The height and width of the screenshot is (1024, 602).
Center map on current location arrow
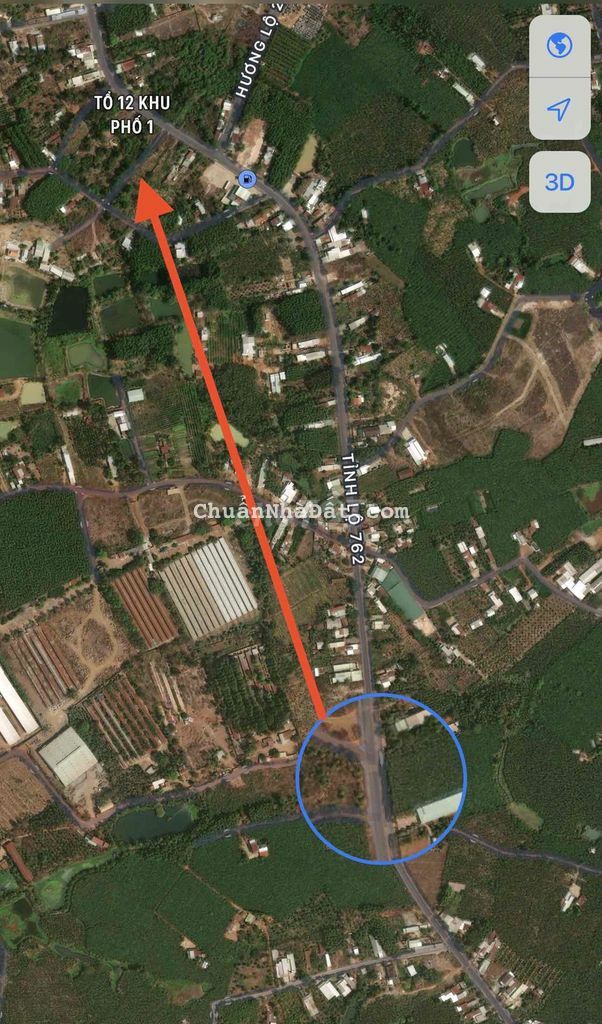click(x=559, y=109)
